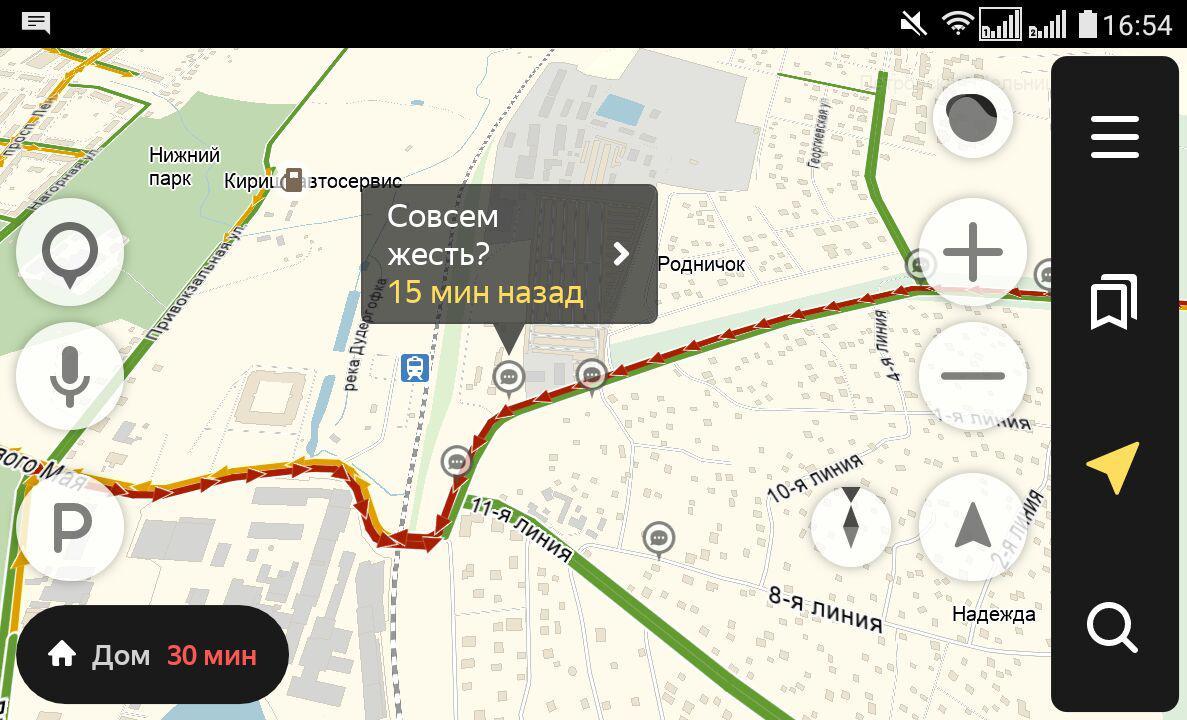
Task: Add a road event marker
Action: [x=70, y=252]
